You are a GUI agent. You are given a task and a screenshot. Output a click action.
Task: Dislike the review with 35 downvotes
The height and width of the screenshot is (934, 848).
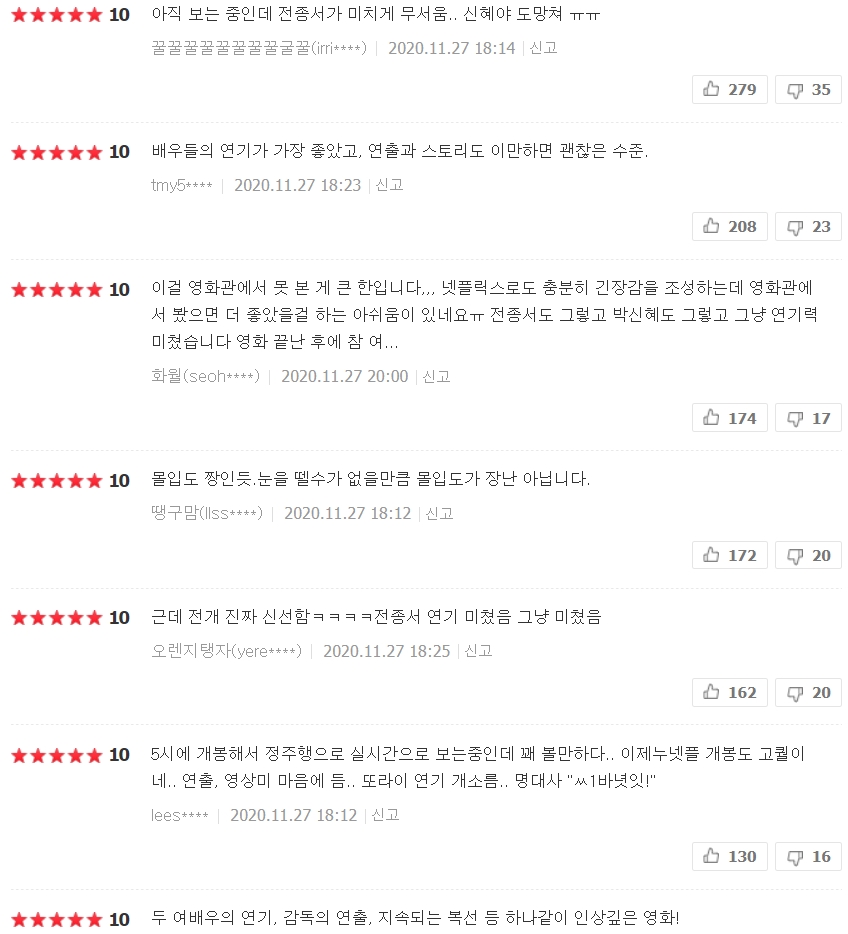pos(808,90)
